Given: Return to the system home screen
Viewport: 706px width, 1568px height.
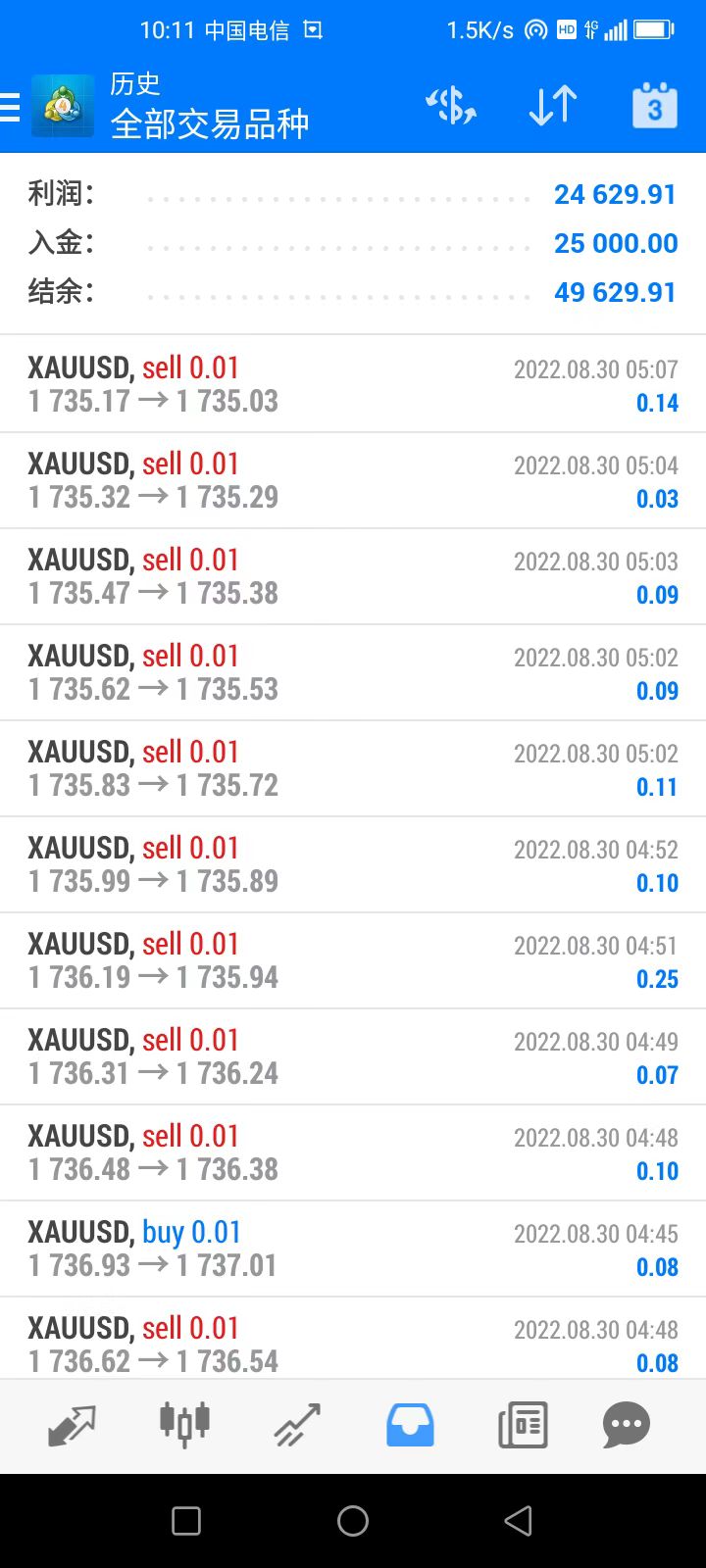Looking at the screenshot, I should click(x=353, y=1520).
